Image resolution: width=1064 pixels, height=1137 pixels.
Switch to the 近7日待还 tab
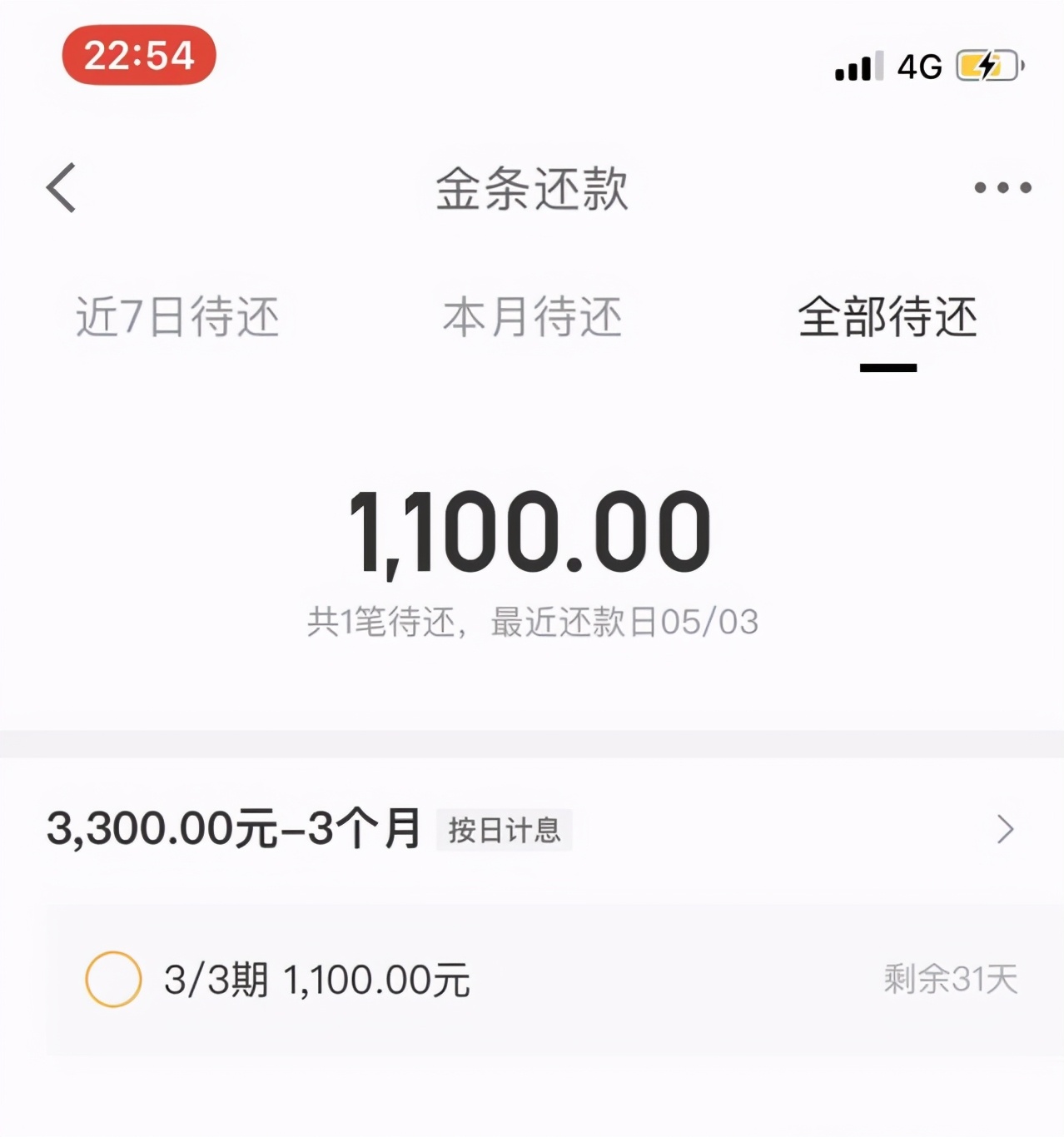tap(174, 317)
